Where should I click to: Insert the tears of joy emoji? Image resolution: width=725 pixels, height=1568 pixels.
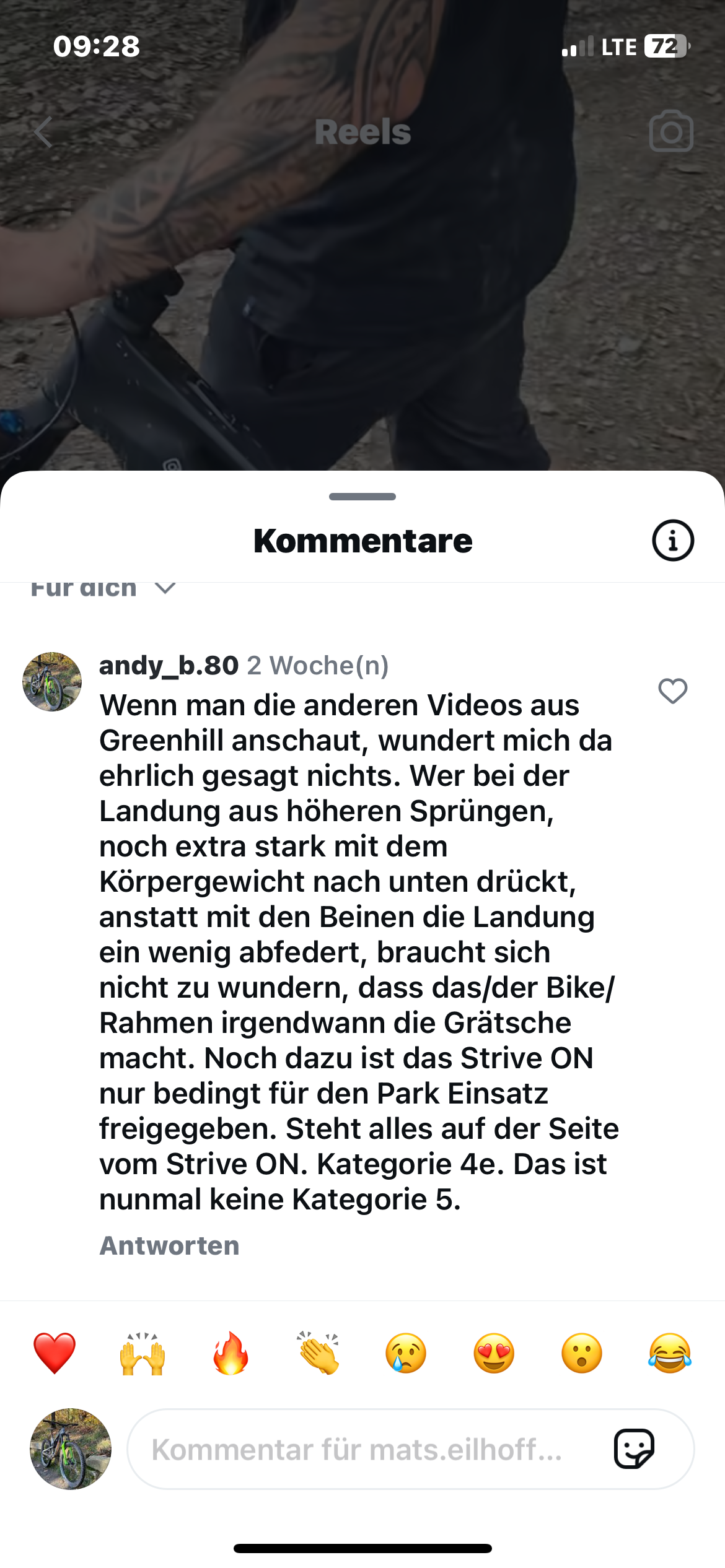pos(670,1353)
